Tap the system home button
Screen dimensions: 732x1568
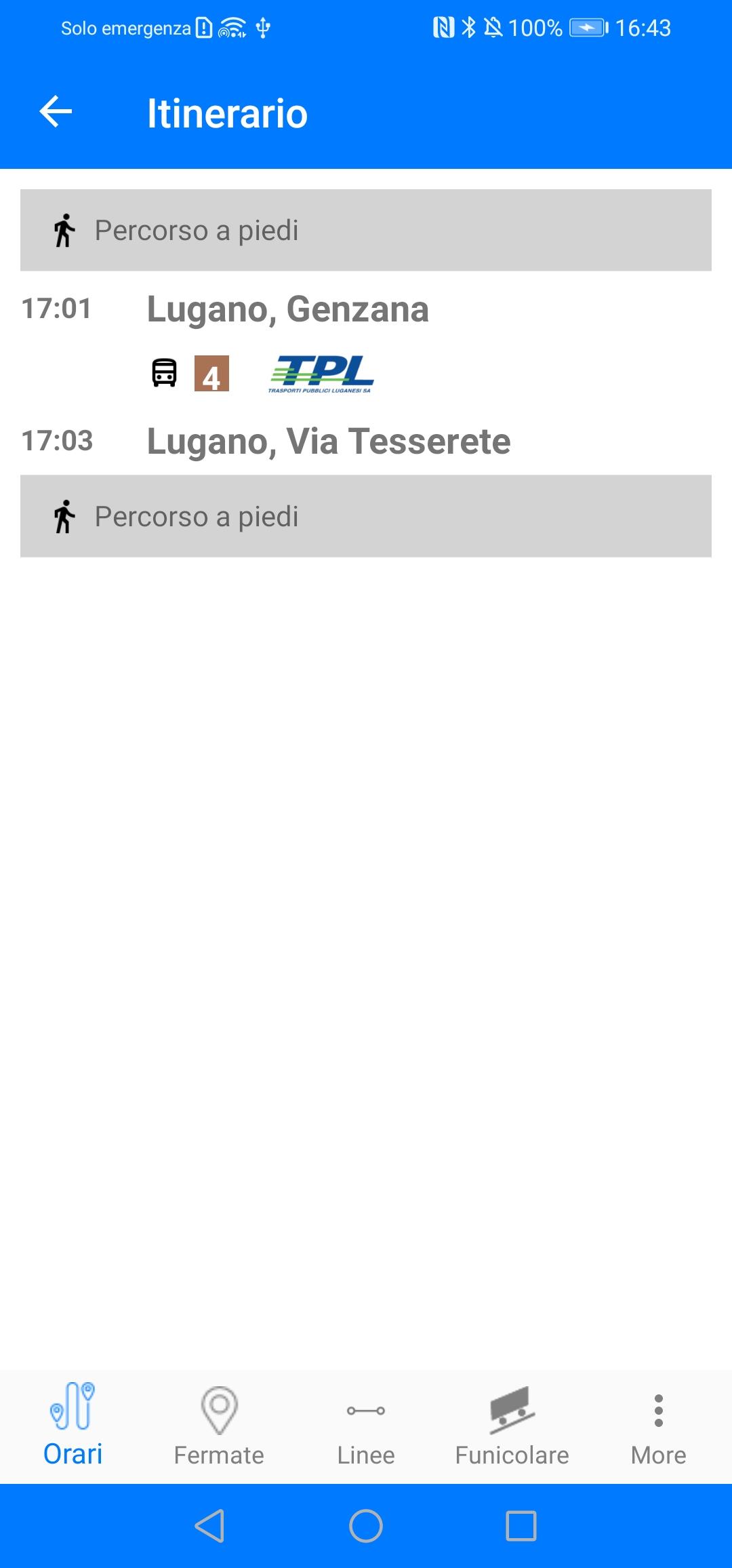click(366, 1526)
